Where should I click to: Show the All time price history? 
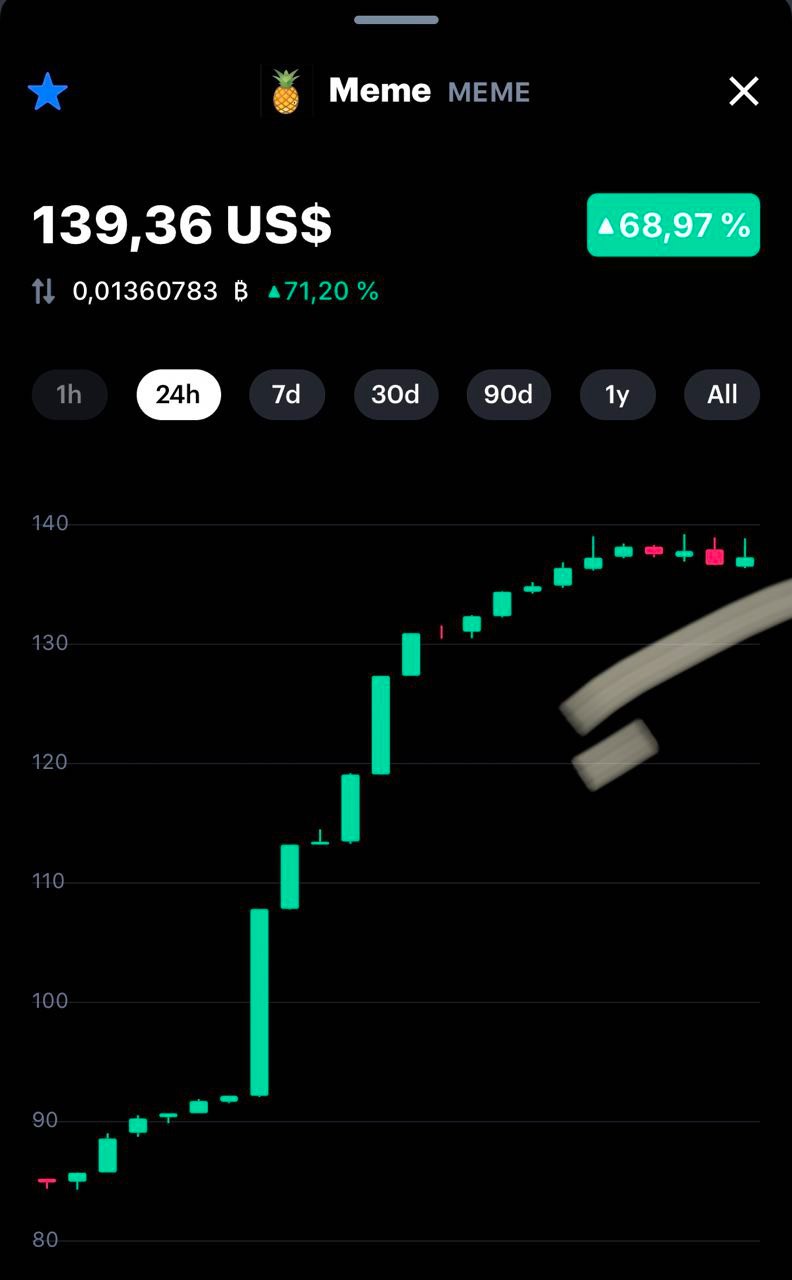click(722, 395)
